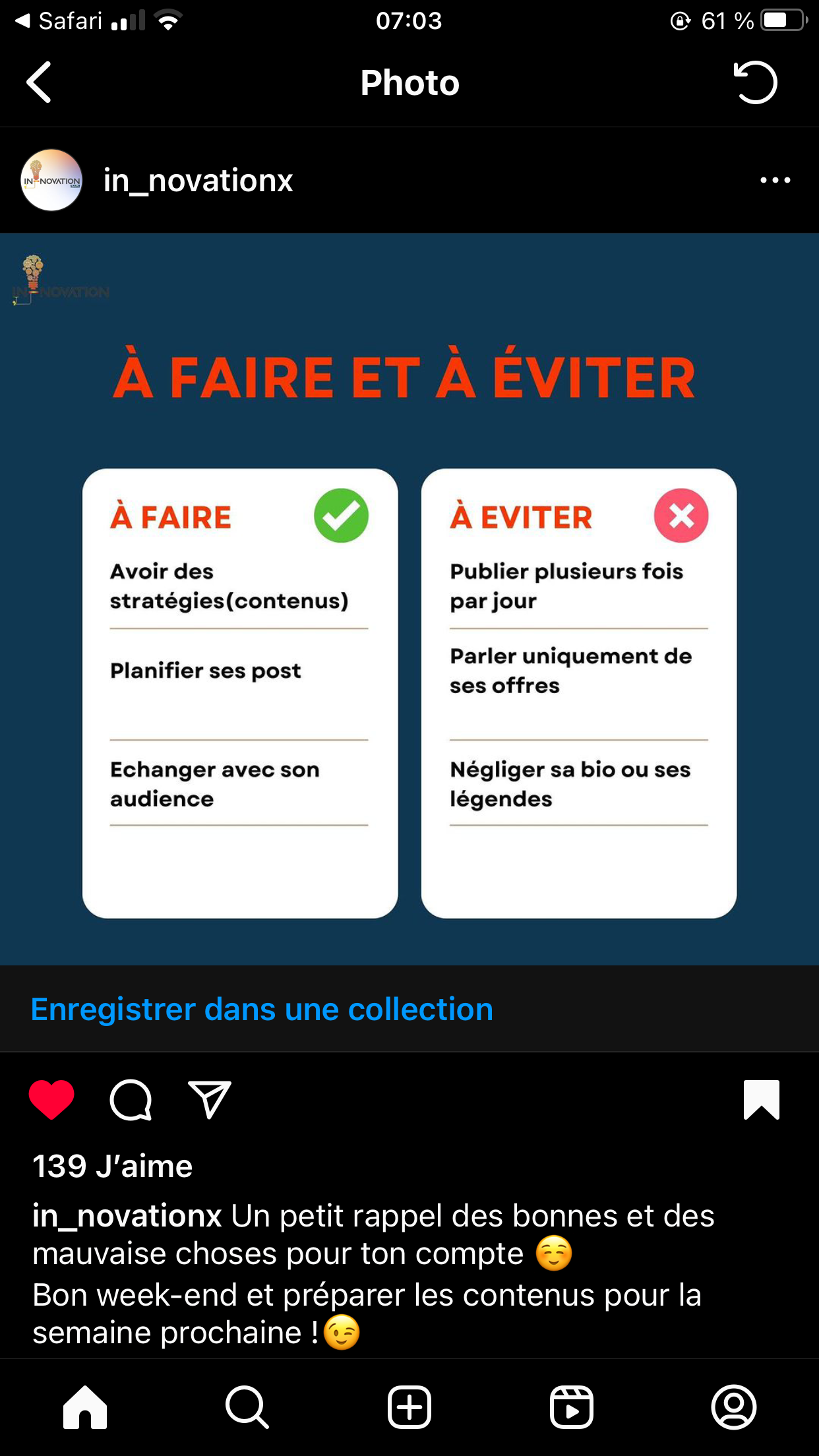
Task: Open the three-dot options menu
Action: (x=775, y=180)
